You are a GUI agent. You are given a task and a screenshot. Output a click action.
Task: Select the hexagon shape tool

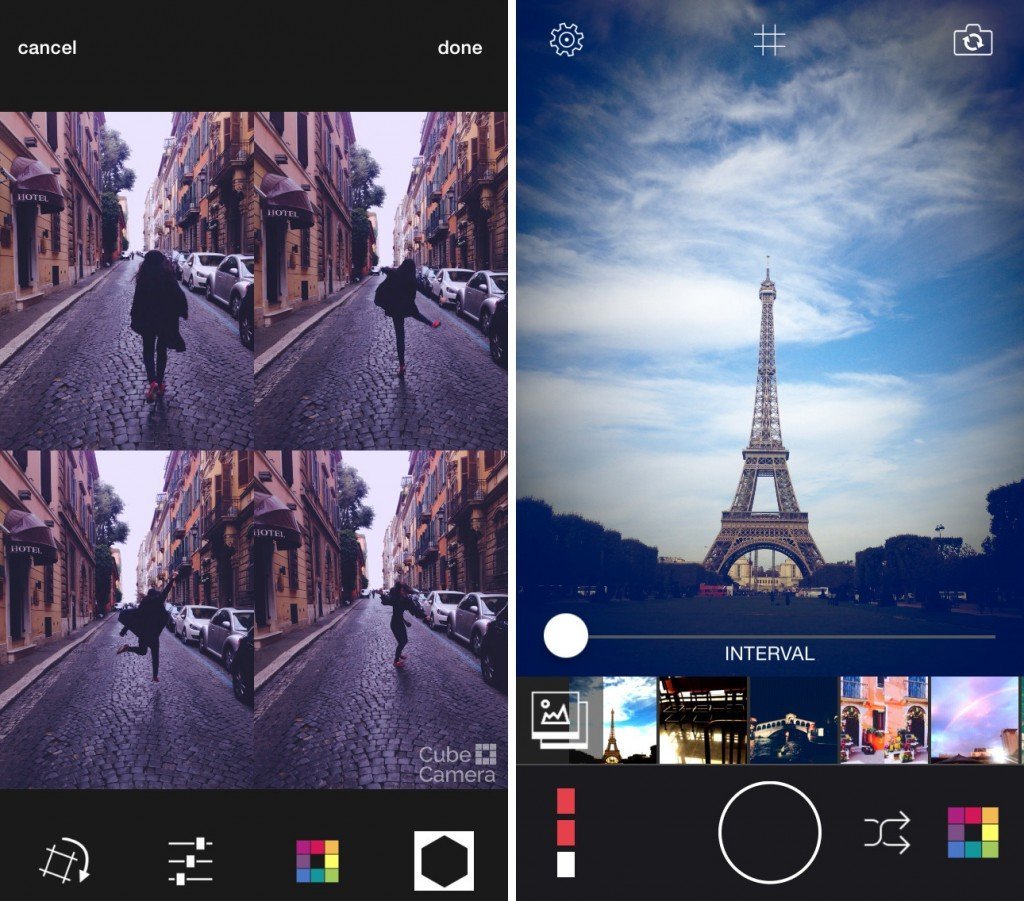444,860
